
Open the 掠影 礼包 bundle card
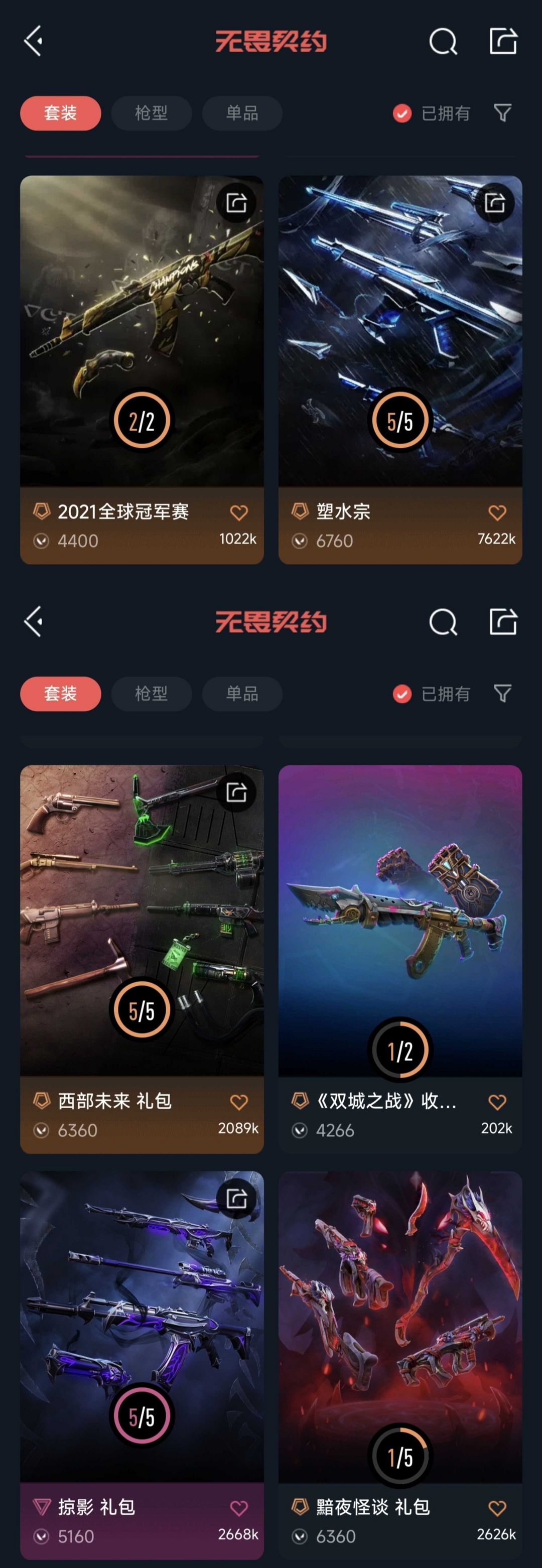(142, 1365)
